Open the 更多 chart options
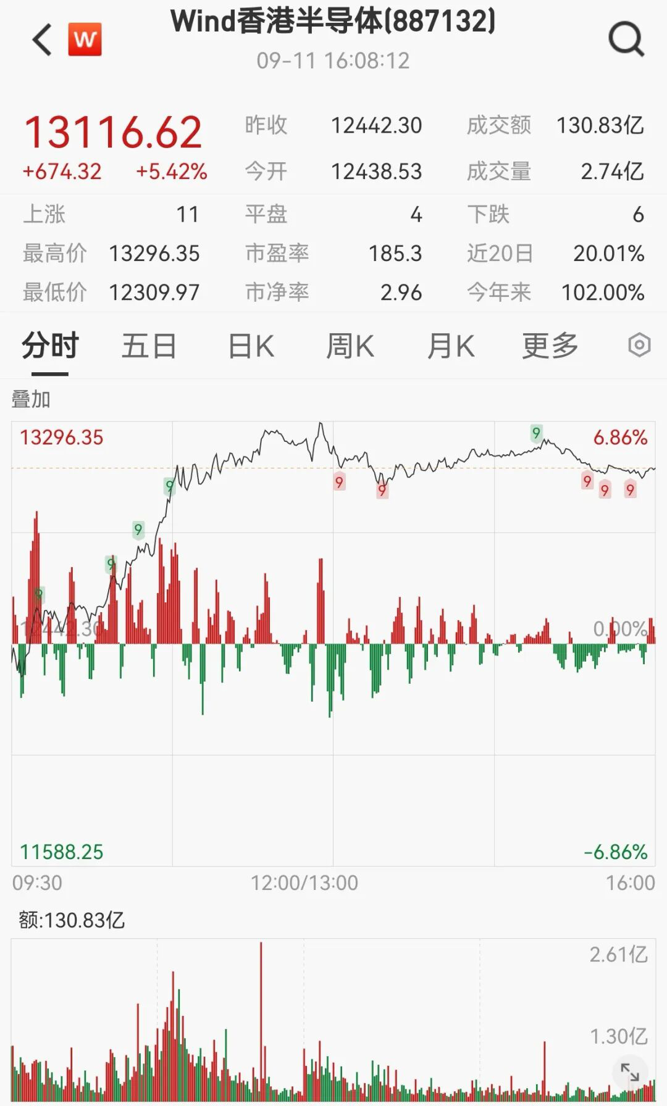The image size is (667, 1106). [x=550, y=346]
